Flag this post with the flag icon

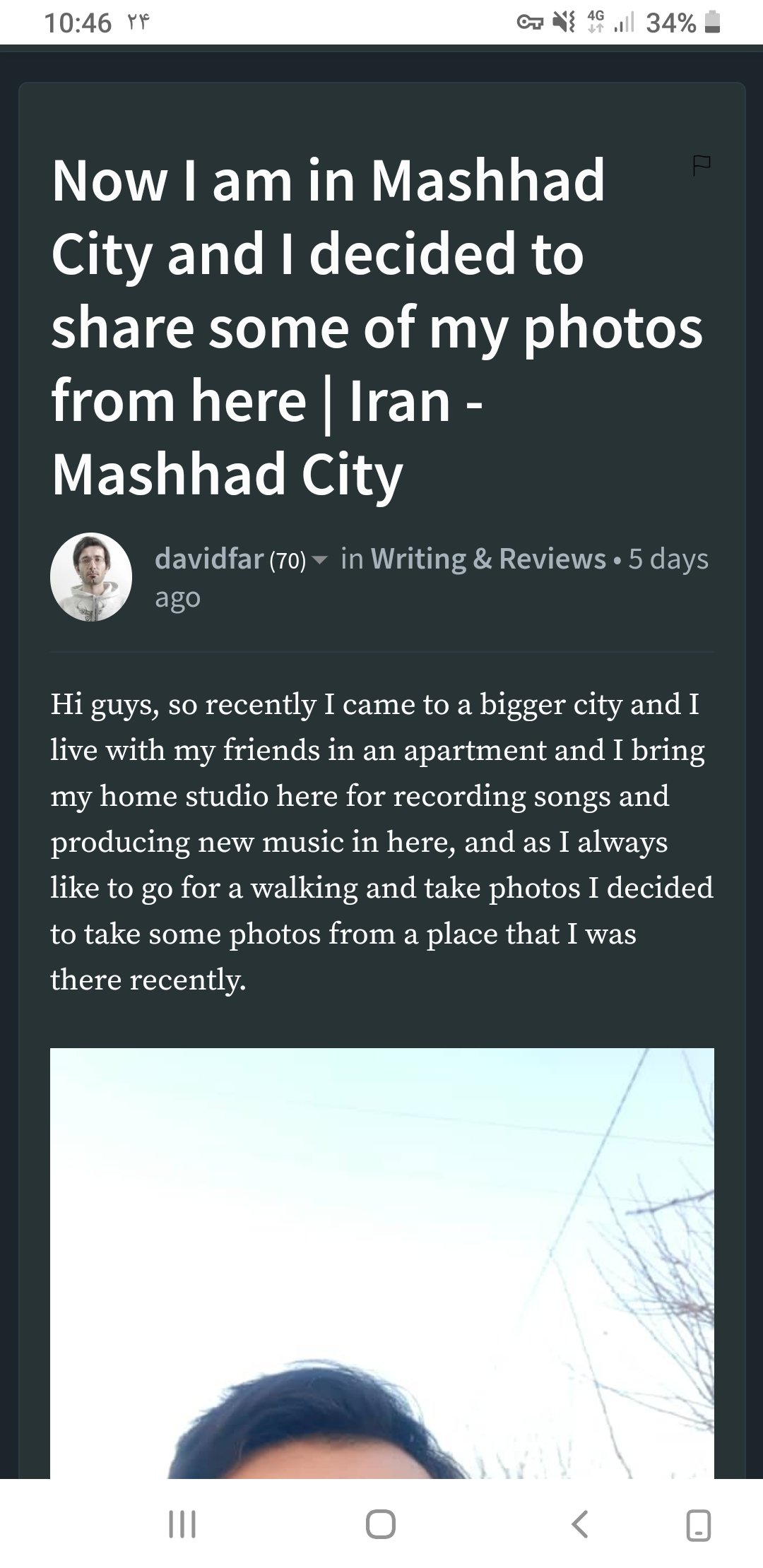701,165
